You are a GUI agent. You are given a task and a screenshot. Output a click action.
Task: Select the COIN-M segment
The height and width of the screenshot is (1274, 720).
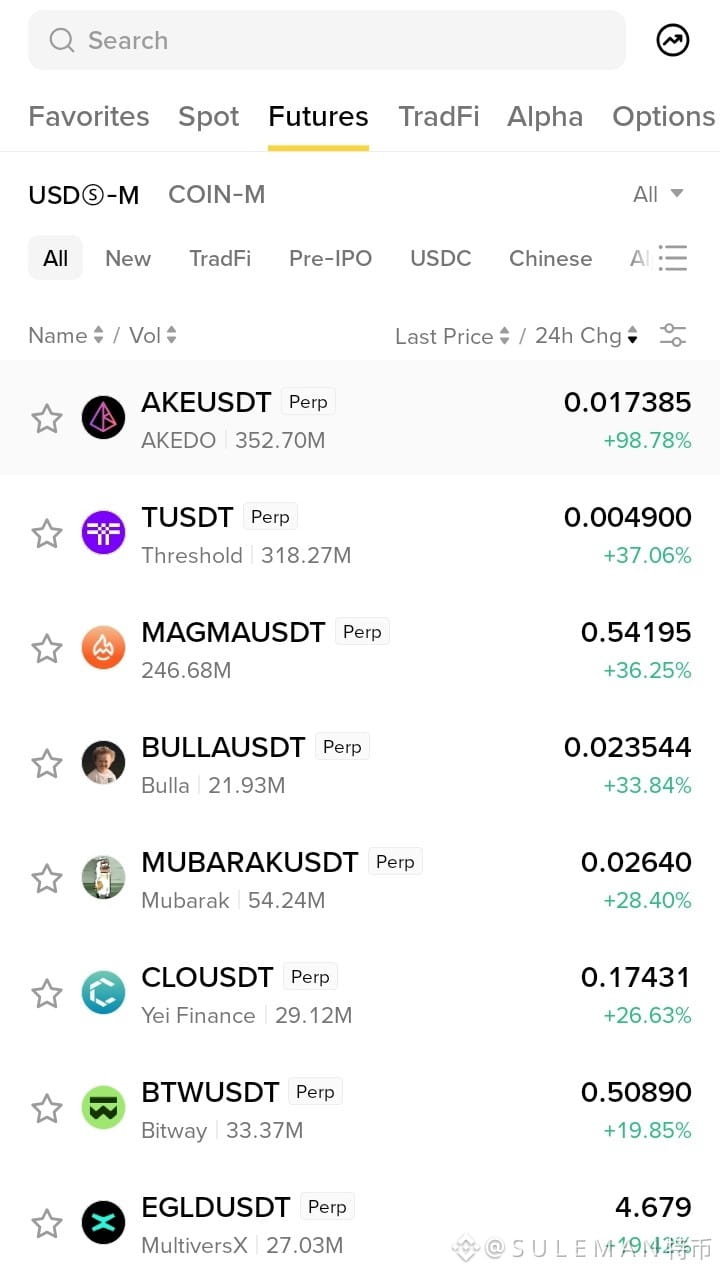coord(217,195)
